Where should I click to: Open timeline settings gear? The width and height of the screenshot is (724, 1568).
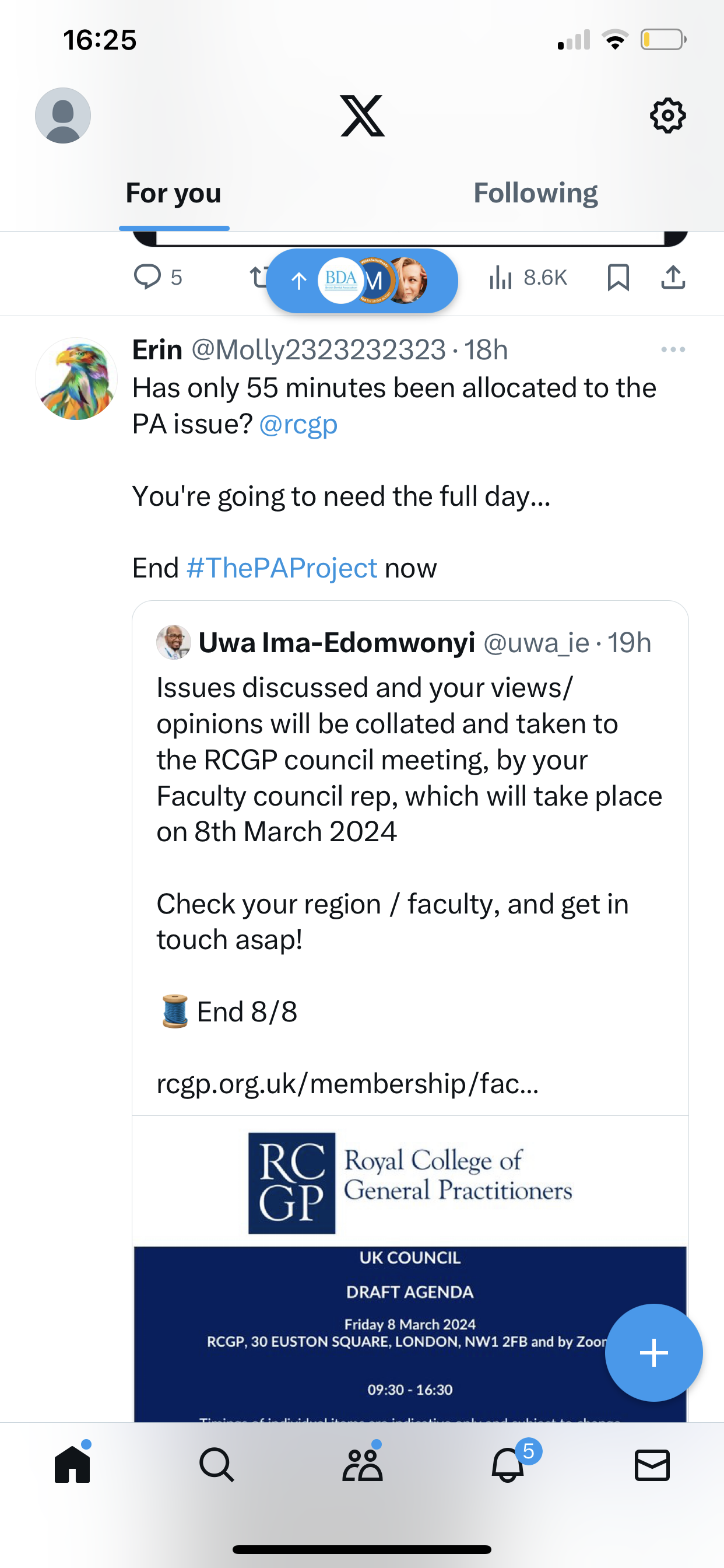667,116
